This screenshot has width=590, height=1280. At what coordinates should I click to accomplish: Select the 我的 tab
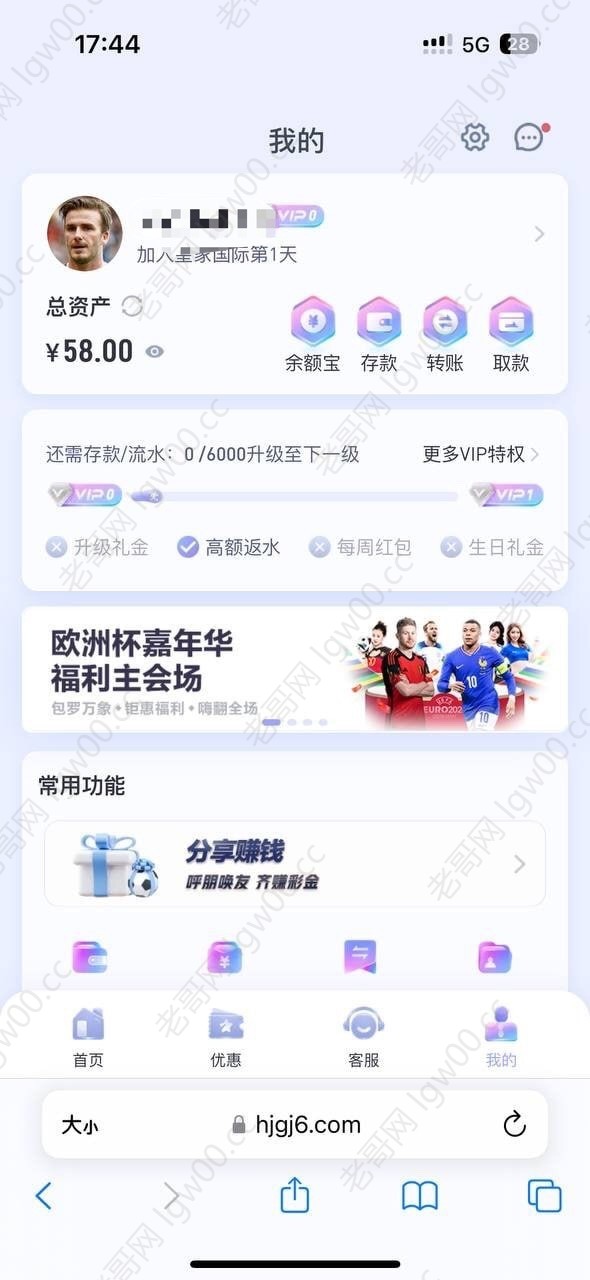[x=501, y=1037]
